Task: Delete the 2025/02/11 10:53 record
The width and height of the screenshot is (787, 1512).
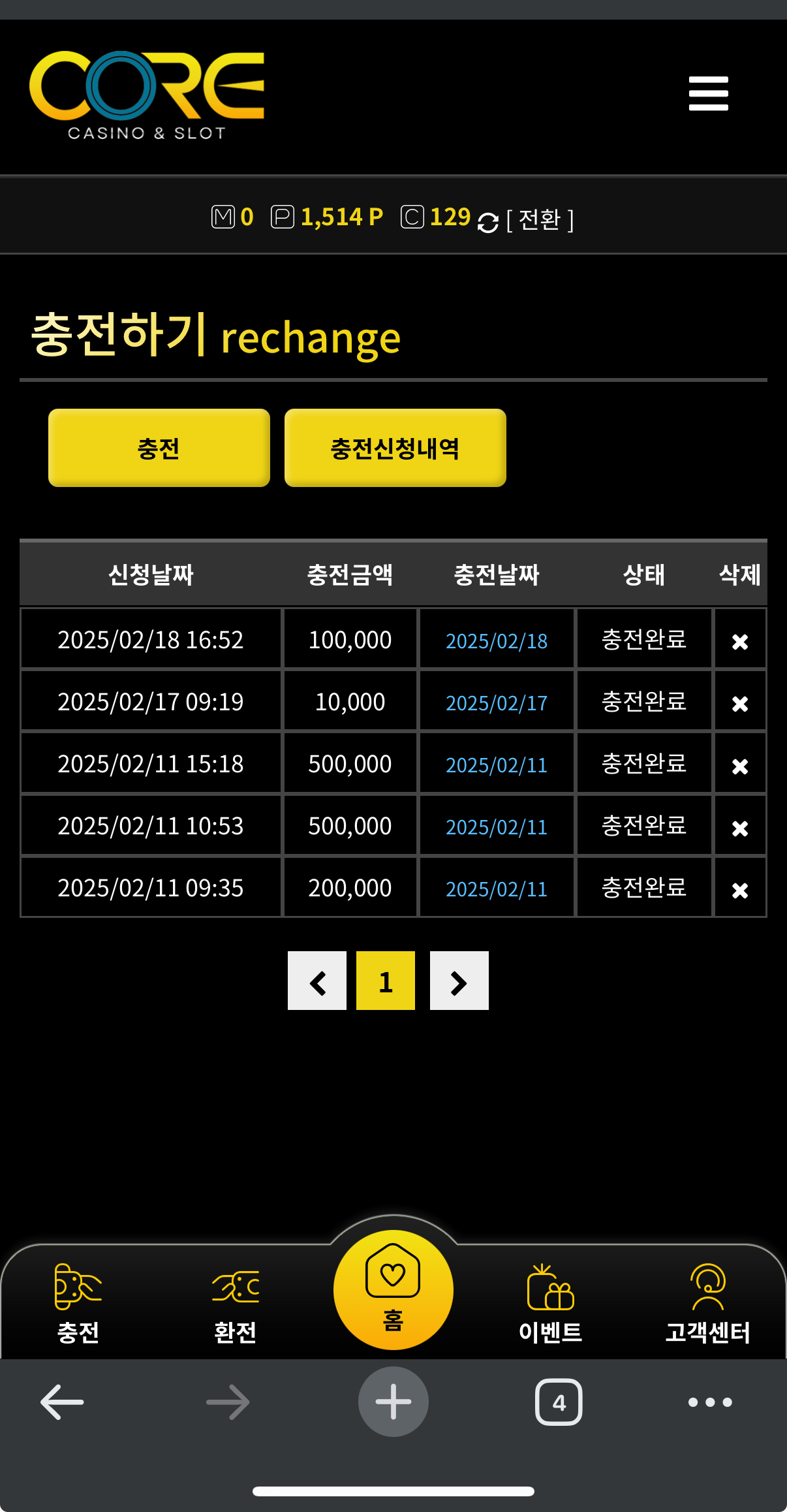Action: point(739,828)
